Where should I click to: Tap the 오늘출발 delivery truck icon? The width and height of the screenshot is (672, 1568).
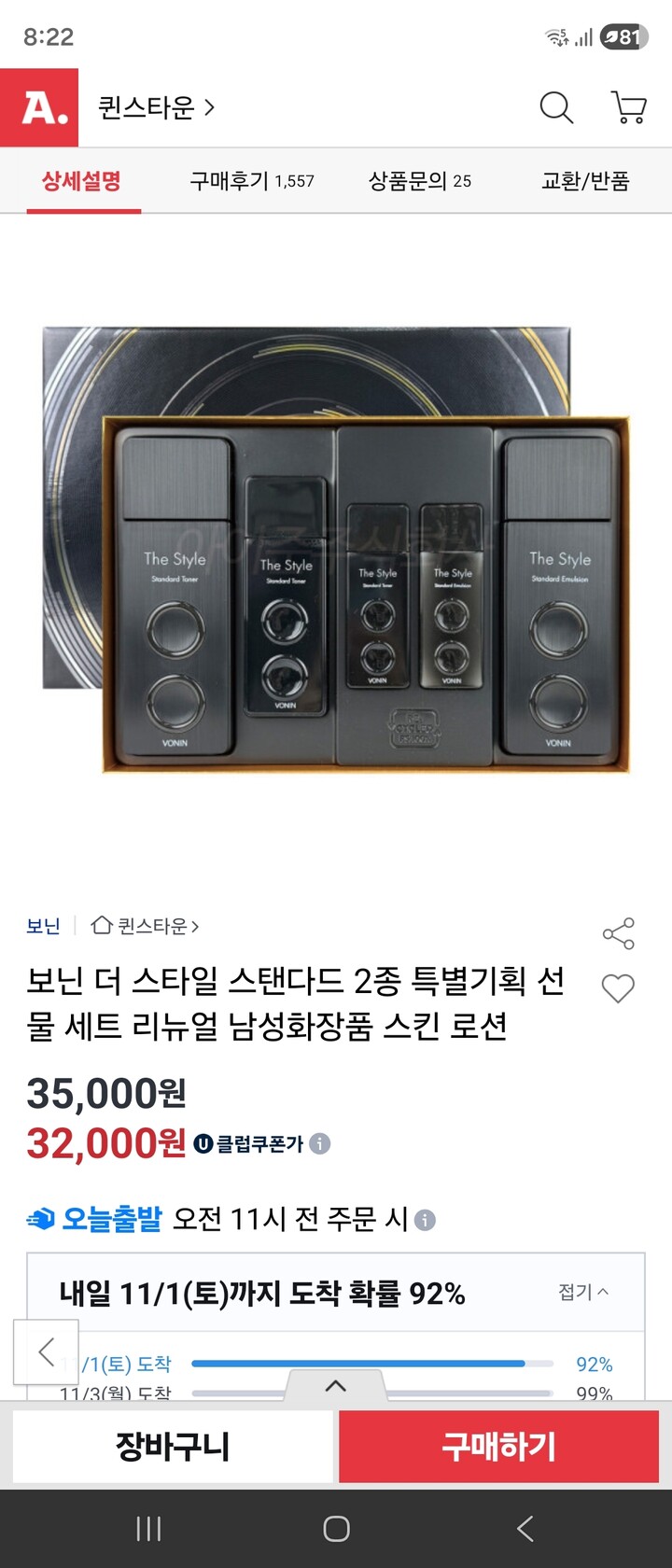[x=39, y=1216]
